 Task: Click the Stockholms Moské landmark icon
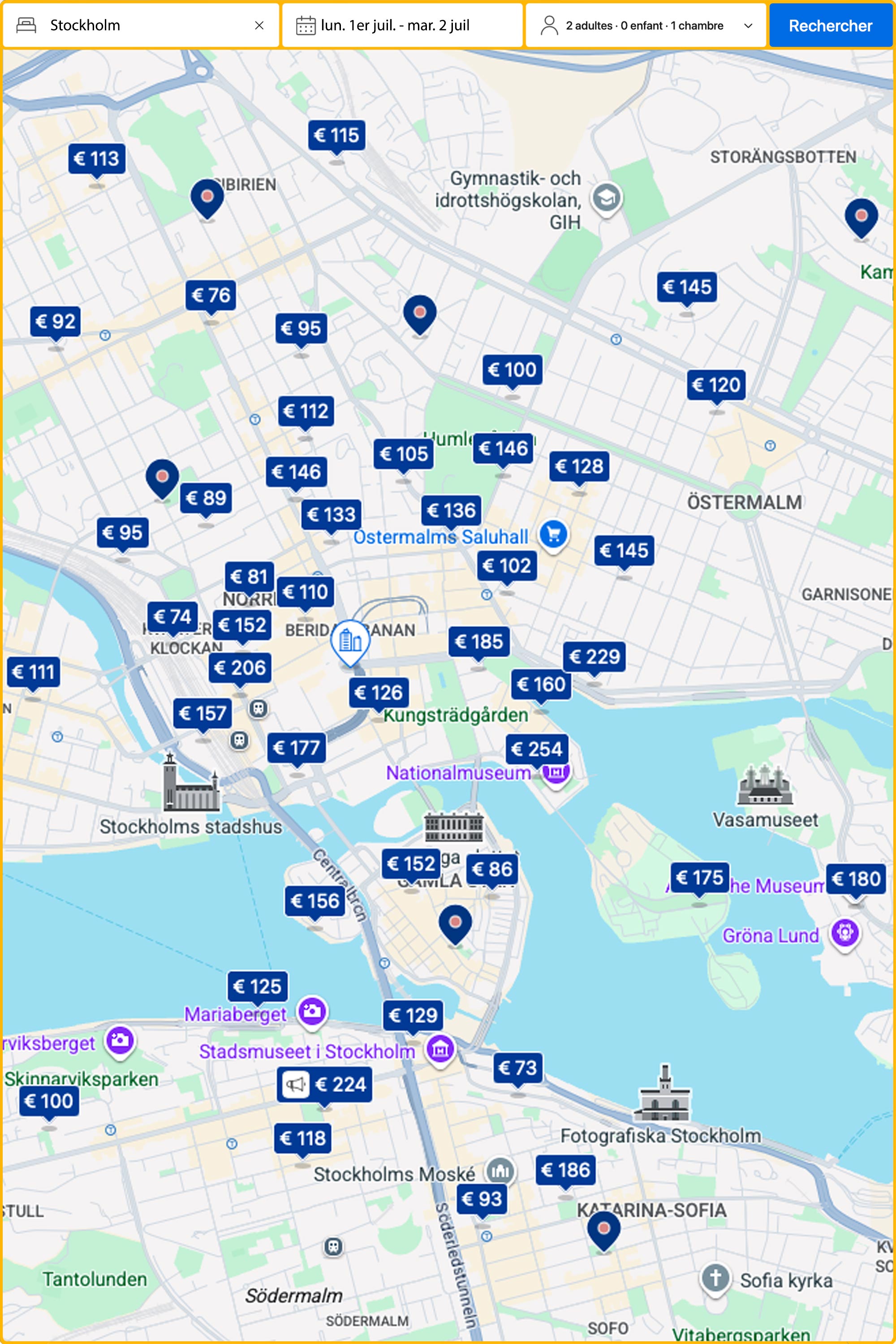click(x=500, y=1169)
